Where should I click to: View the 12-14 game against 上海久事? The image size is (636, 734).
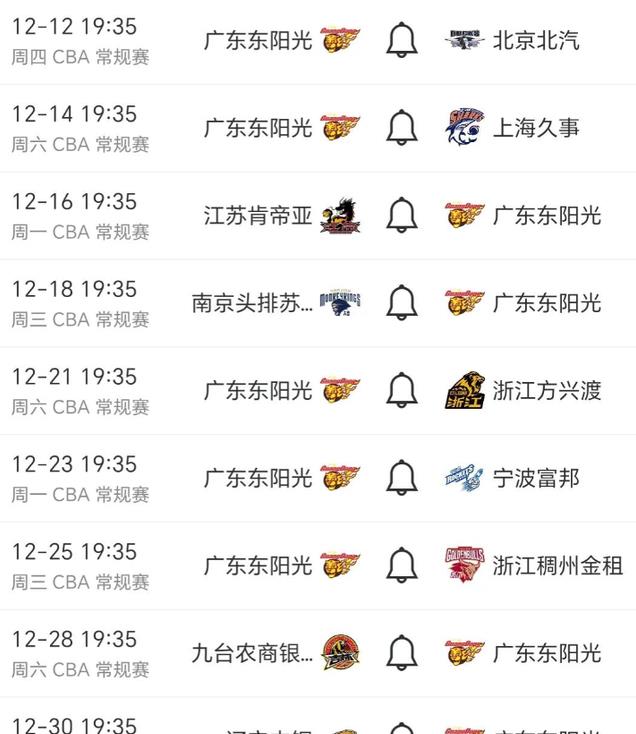coord(100,128)
